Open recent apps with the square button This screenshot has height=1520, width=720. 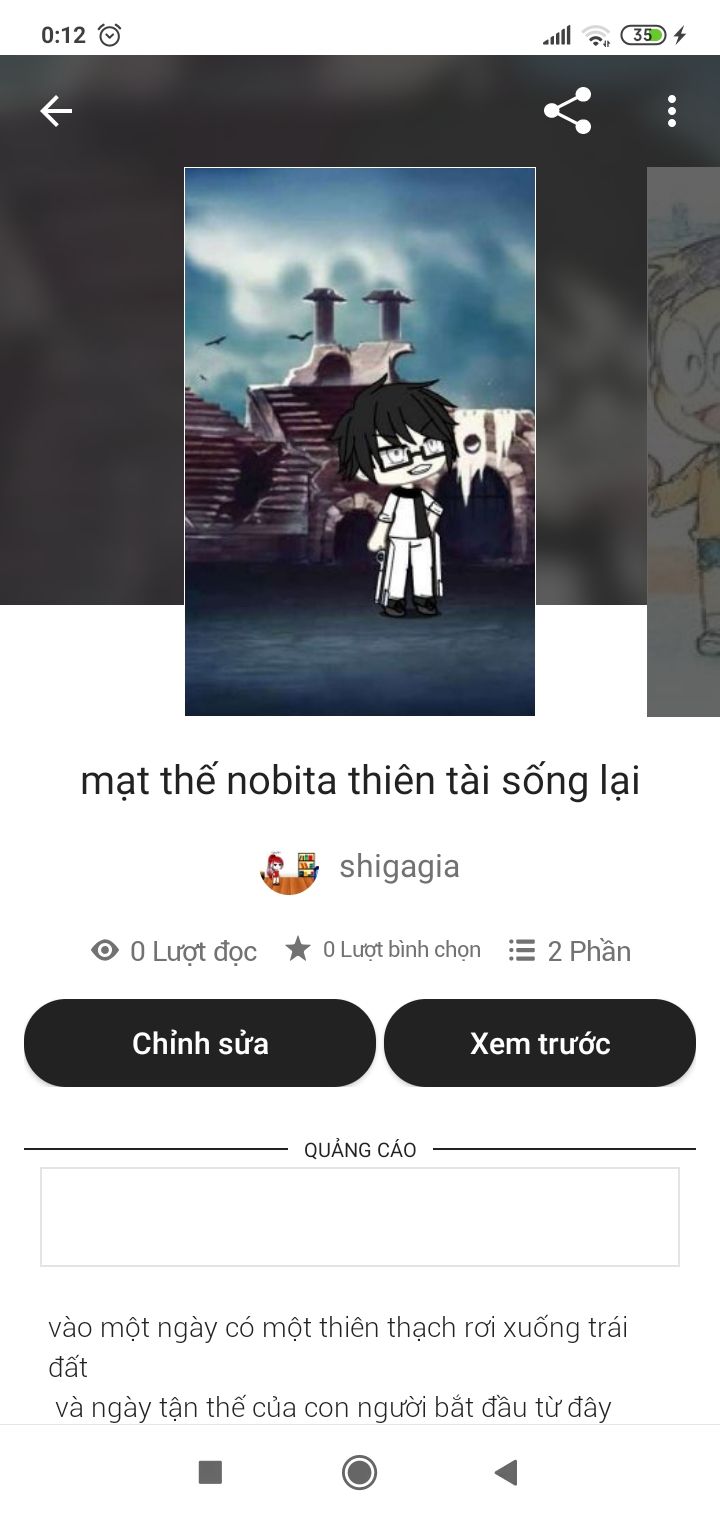[210, 1472]
